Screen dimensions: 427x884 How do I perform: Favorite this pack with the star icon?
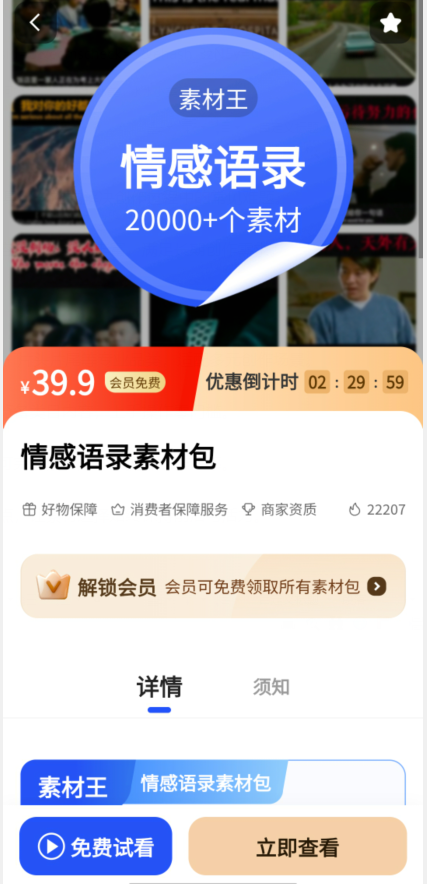point(390,24)
